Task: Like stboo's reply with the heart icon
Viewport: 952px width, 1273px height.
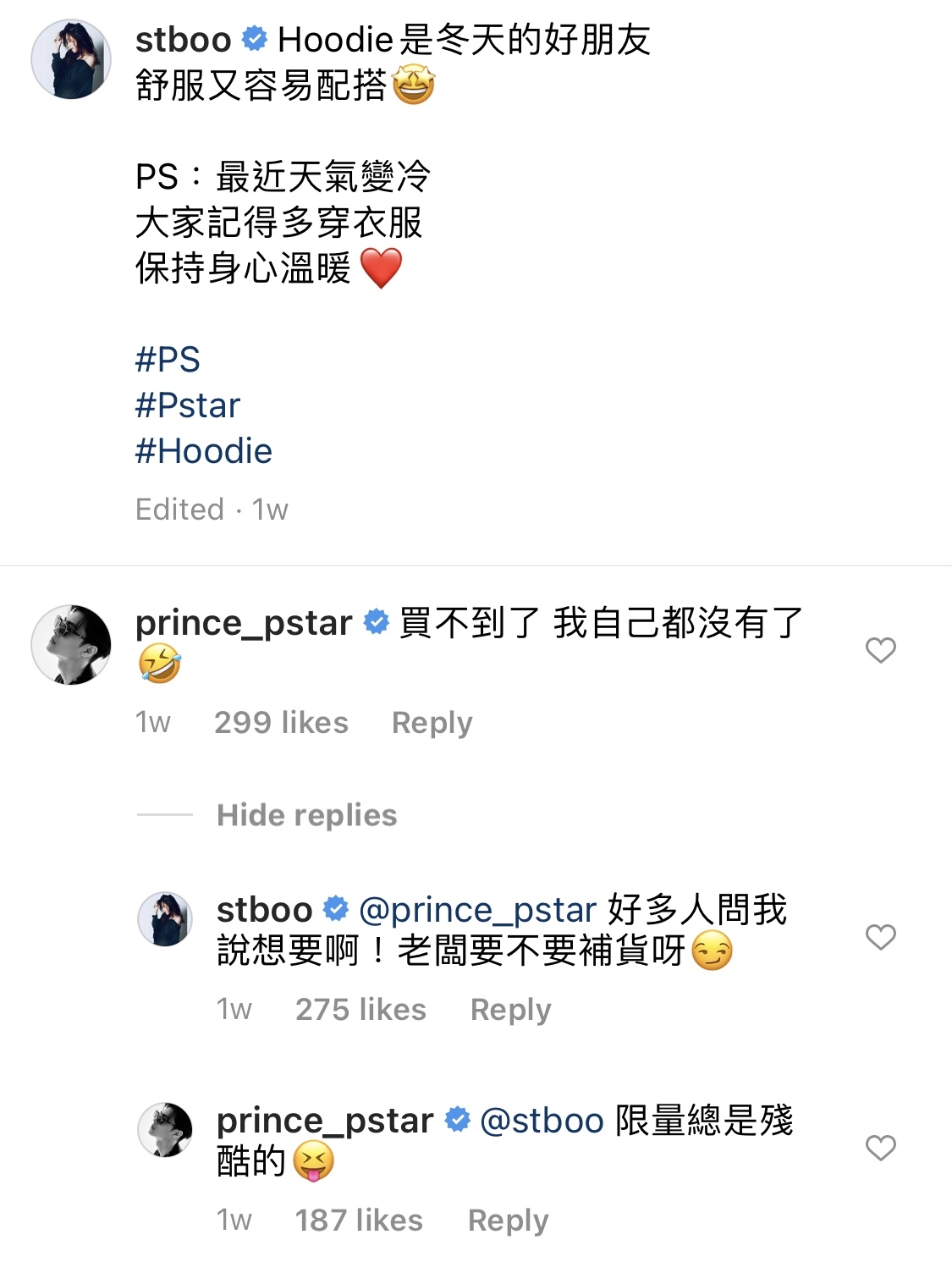Action: pos(880,938)
